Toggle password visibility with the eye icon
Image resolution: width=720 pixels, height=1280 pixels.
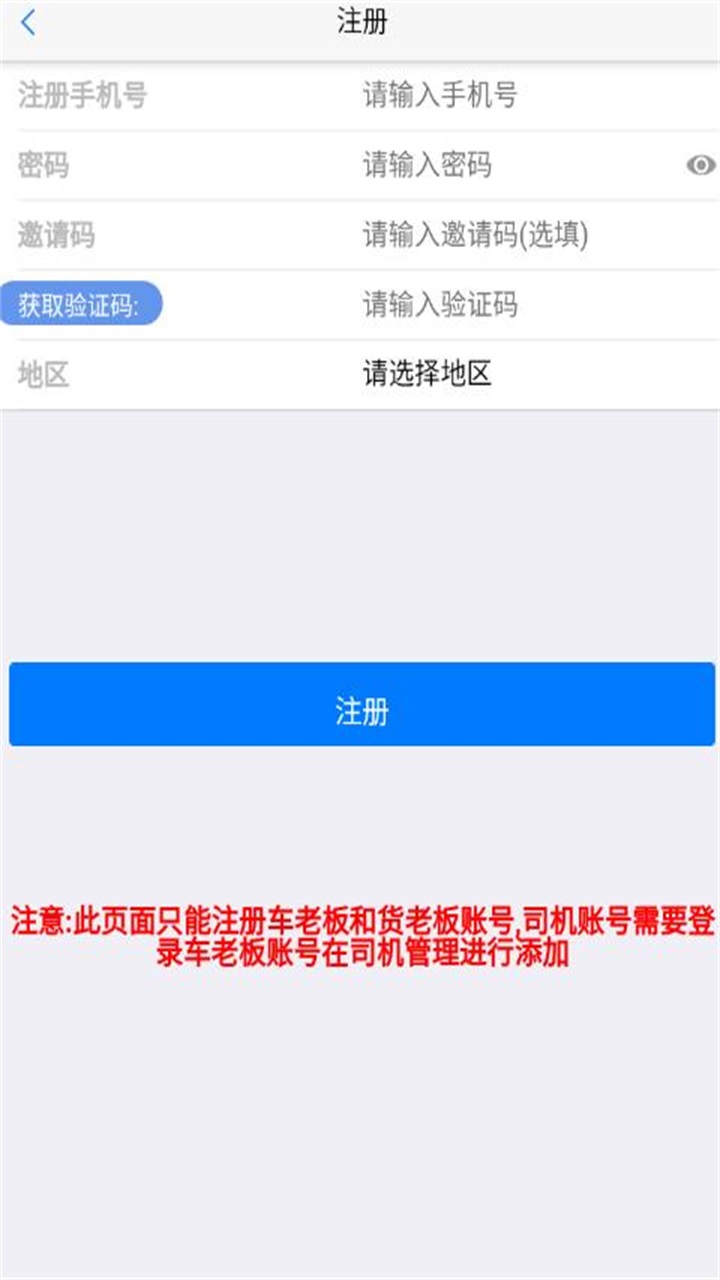click(x=703, y=165)
